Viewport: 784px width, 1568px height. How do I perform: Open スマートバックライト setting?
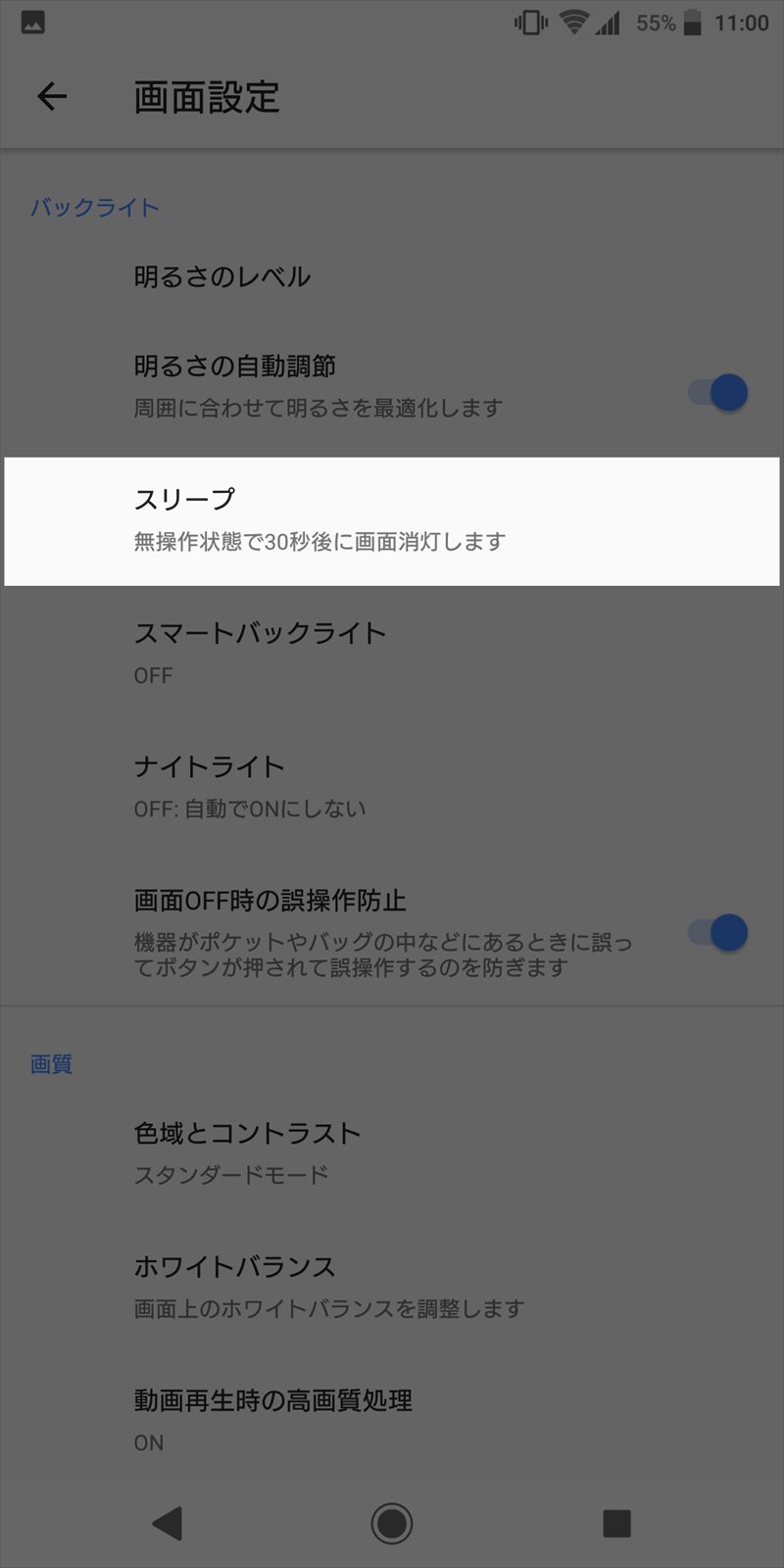click(392, 654)
